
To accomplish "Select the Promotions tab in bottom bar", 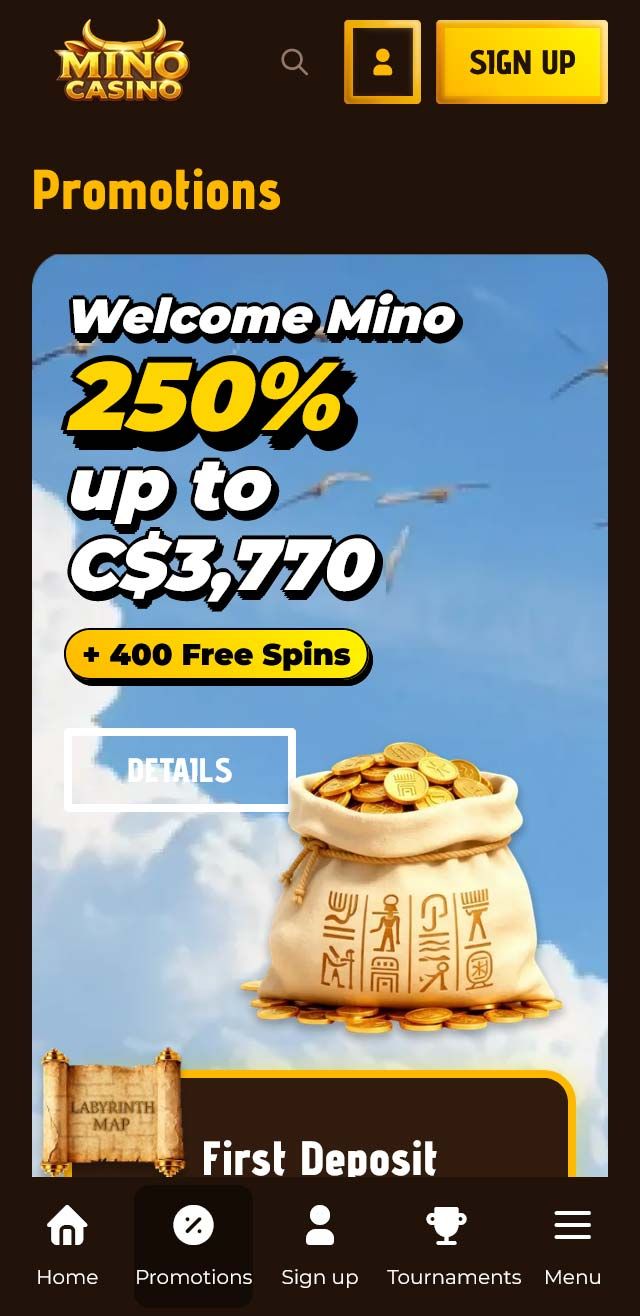I will [x=193, y=1245].
